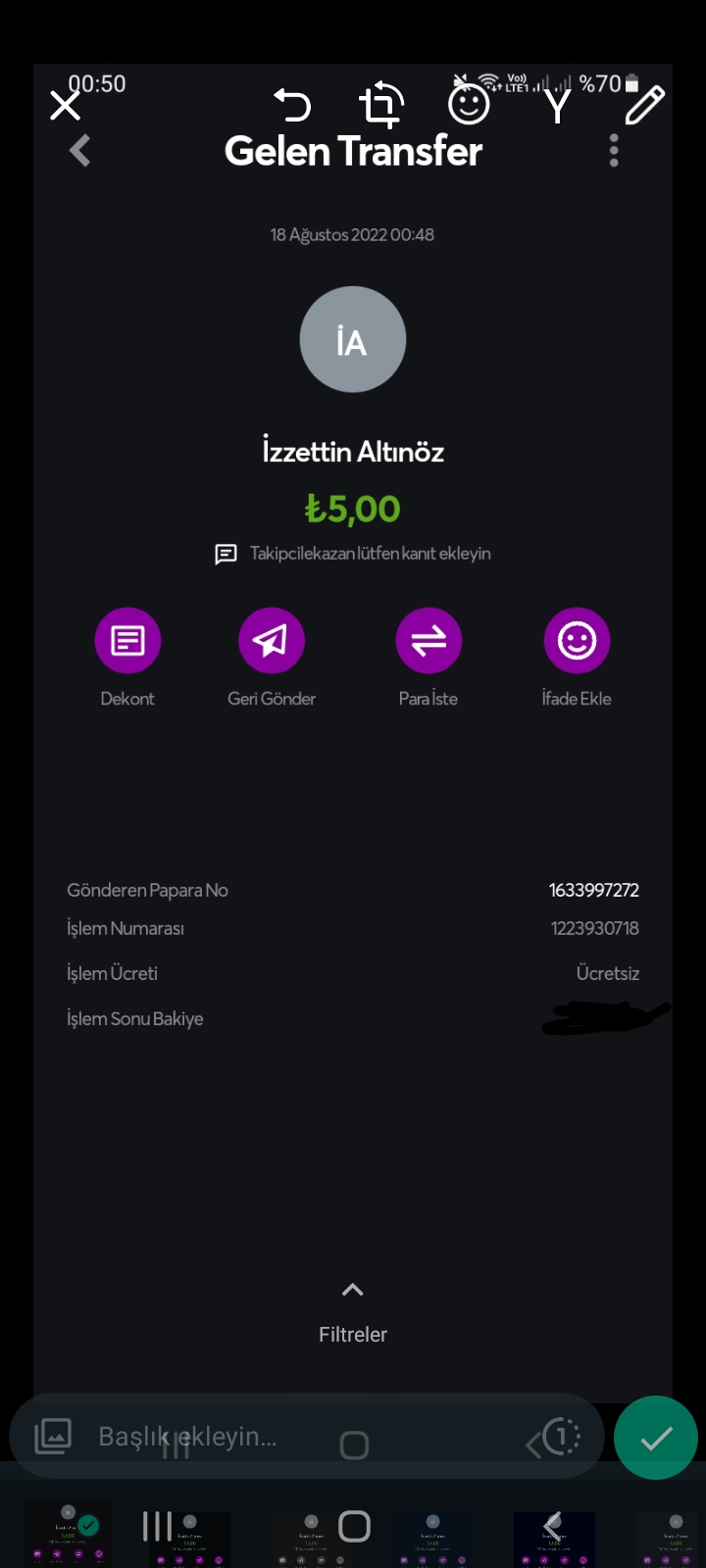Add a sticker or emoji to the image
The height and width of the screenshot is (1568, 706).
pos(469,105)
